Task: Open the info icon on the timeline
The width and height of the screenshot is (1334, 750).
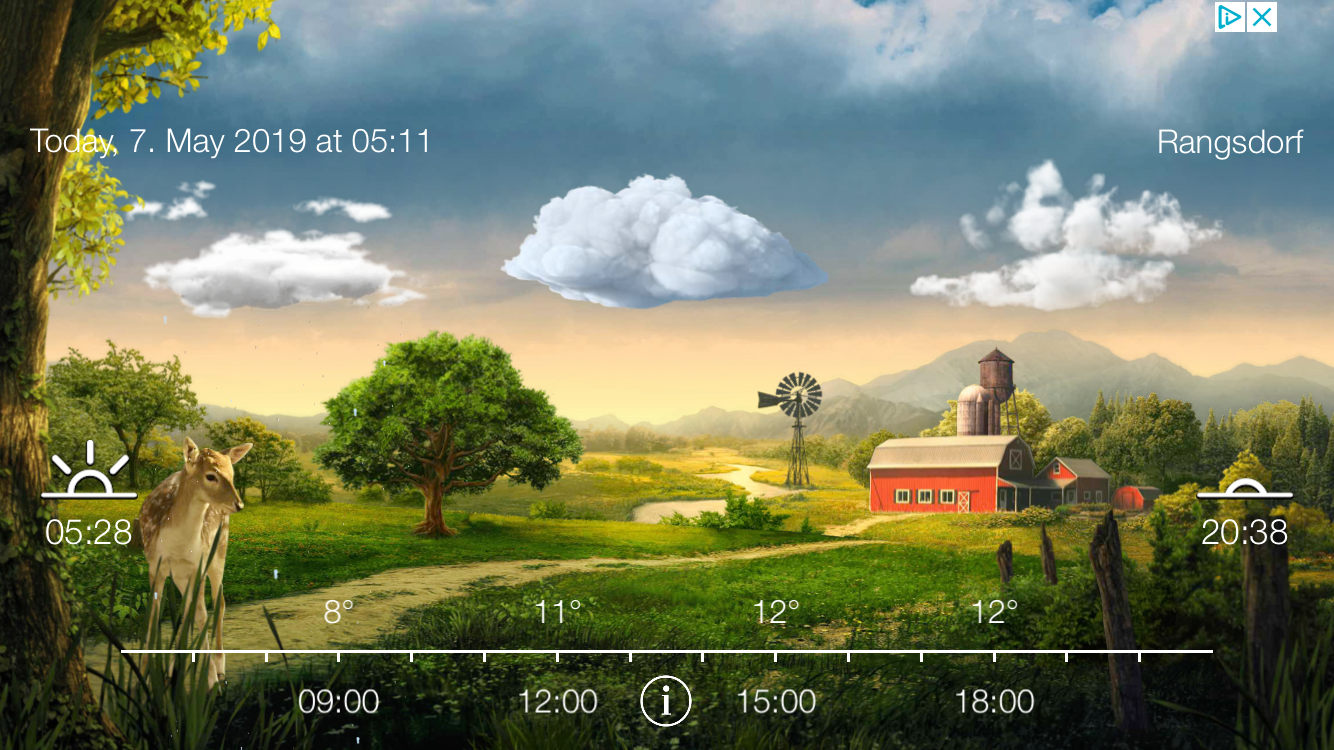Action: pos(666,701)
